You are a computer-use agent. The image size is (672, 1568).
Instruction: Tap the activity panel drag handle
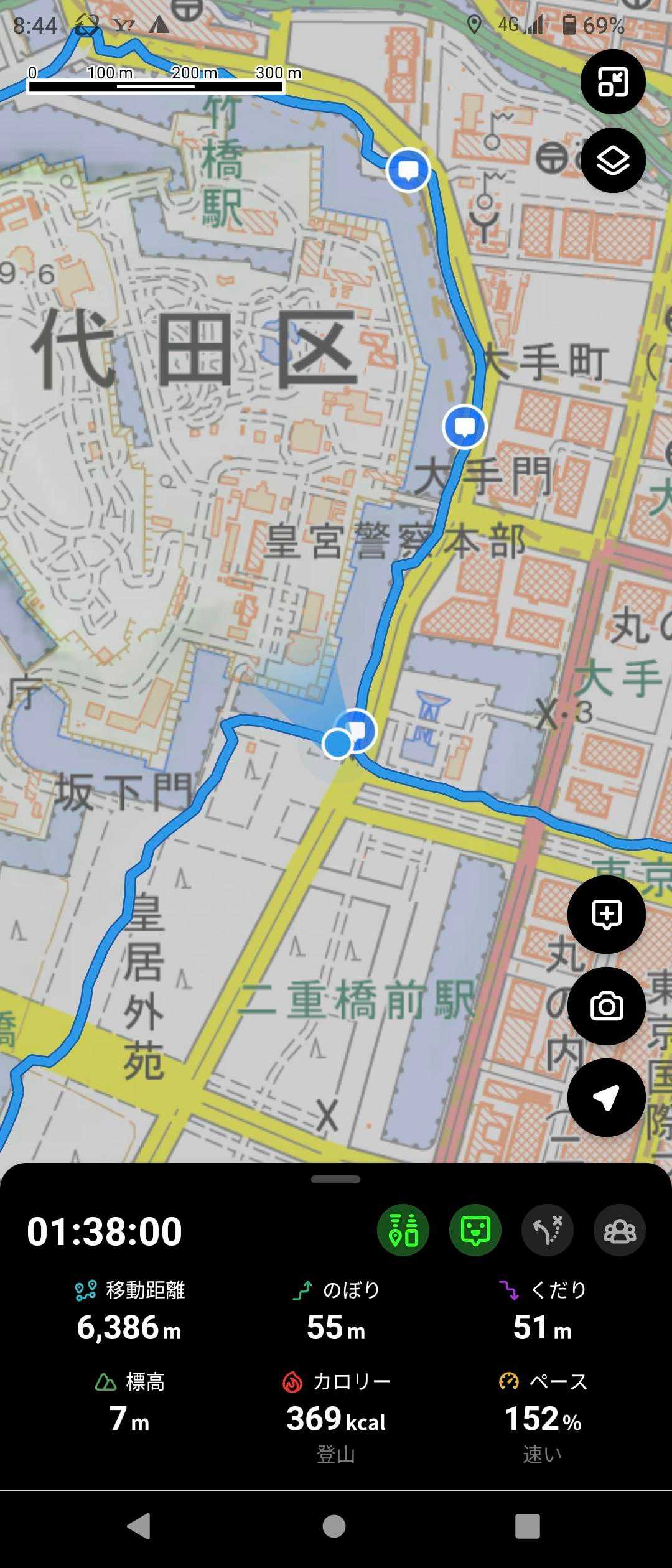pyautogui.click(x=336, y=1179)
